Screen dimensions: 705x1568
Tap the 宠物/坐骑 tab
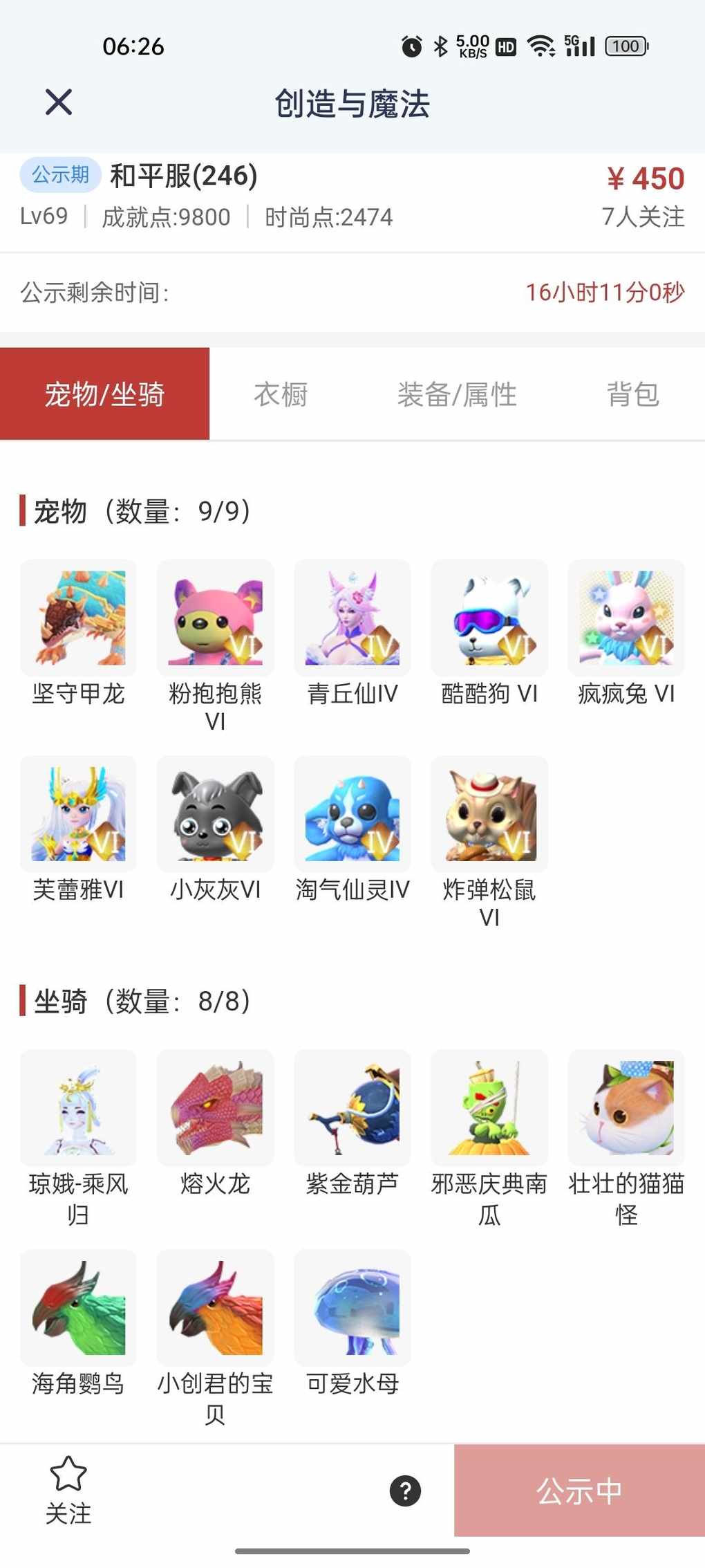(104, 394)
